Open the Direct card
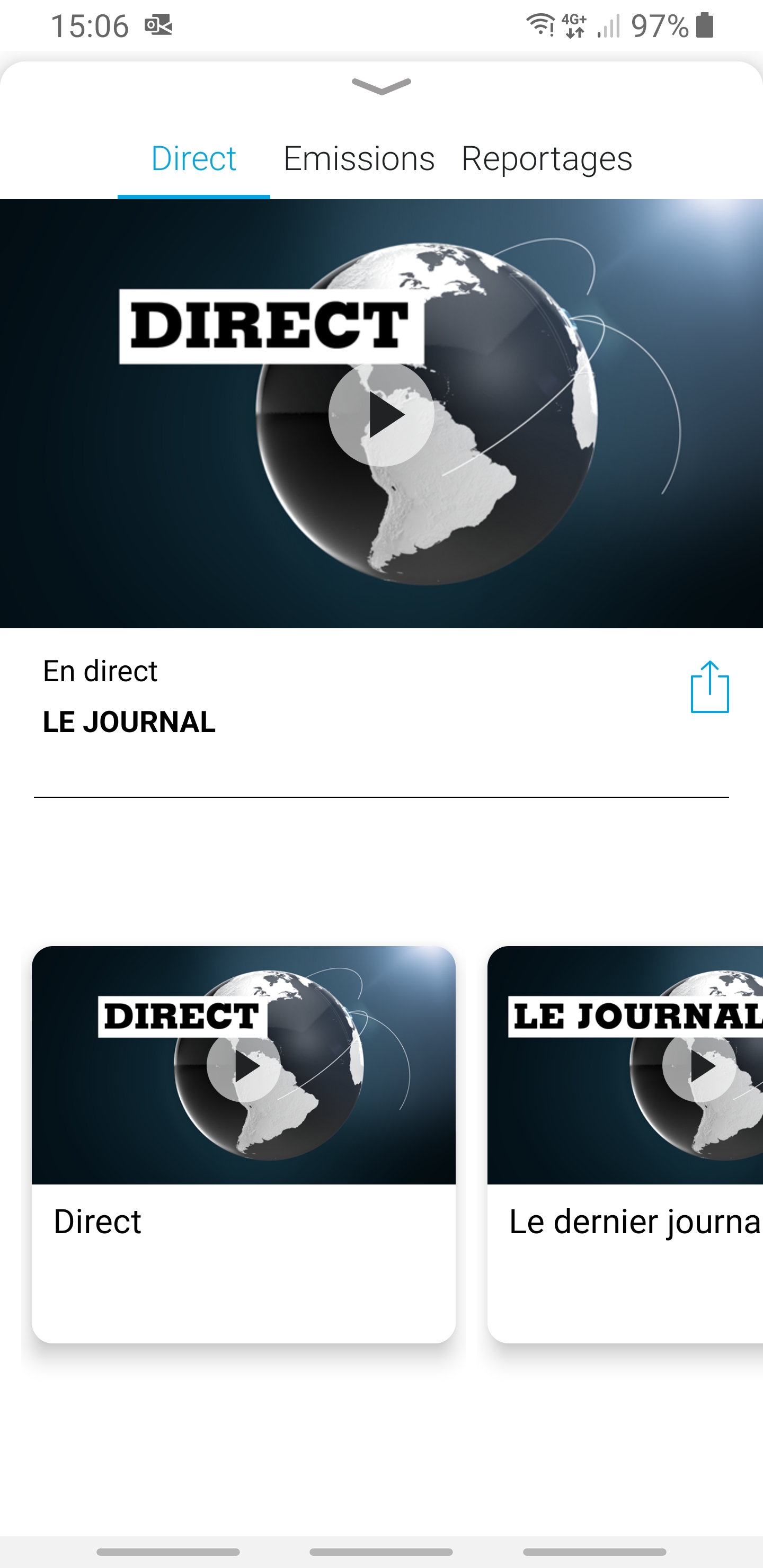The image size is (763, 1568). click(x=244, y=1144)
